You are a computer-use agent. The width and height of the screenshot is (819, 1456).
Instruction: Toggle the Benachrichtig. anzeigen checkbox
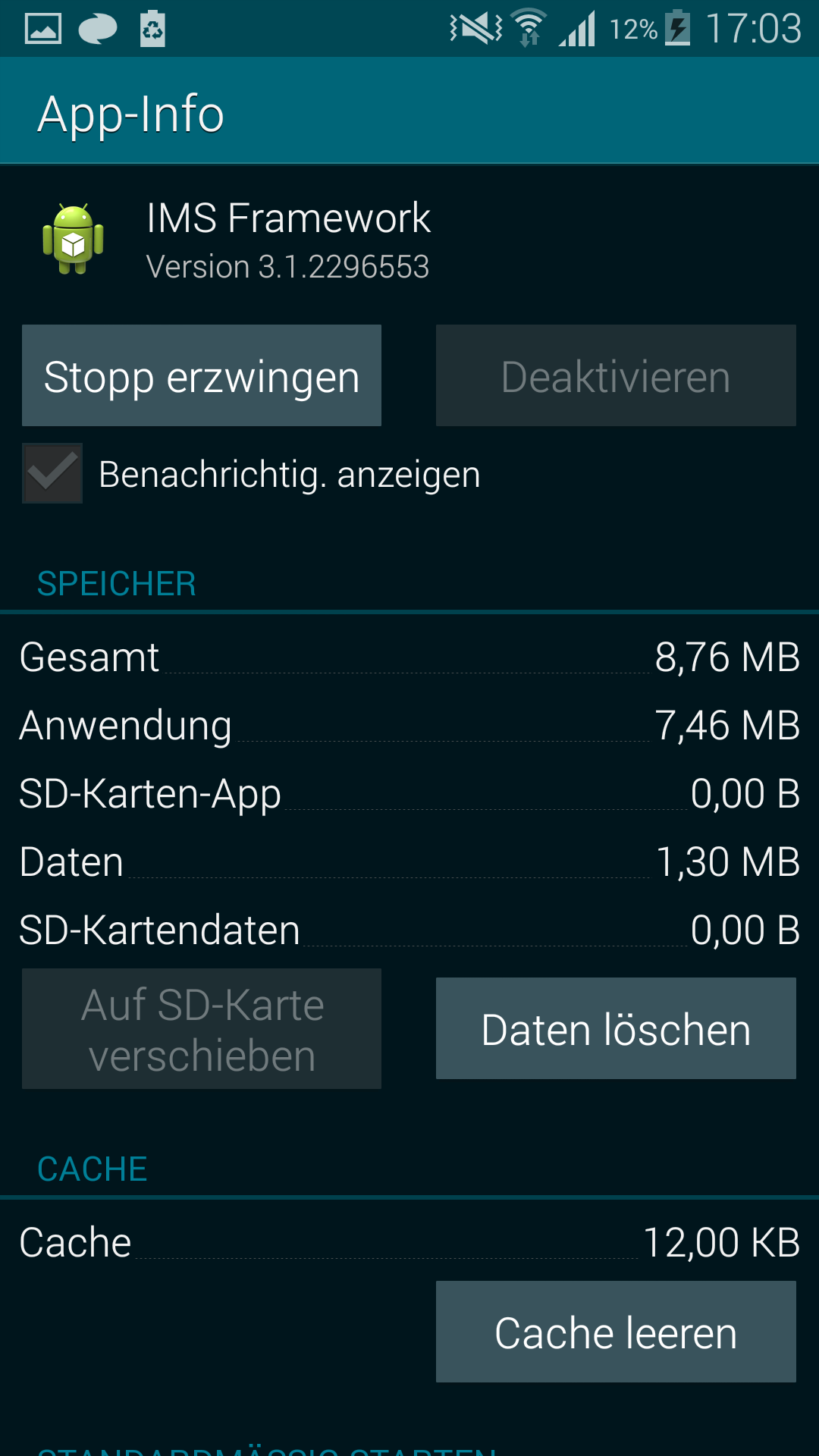click(x=52, y=473)
